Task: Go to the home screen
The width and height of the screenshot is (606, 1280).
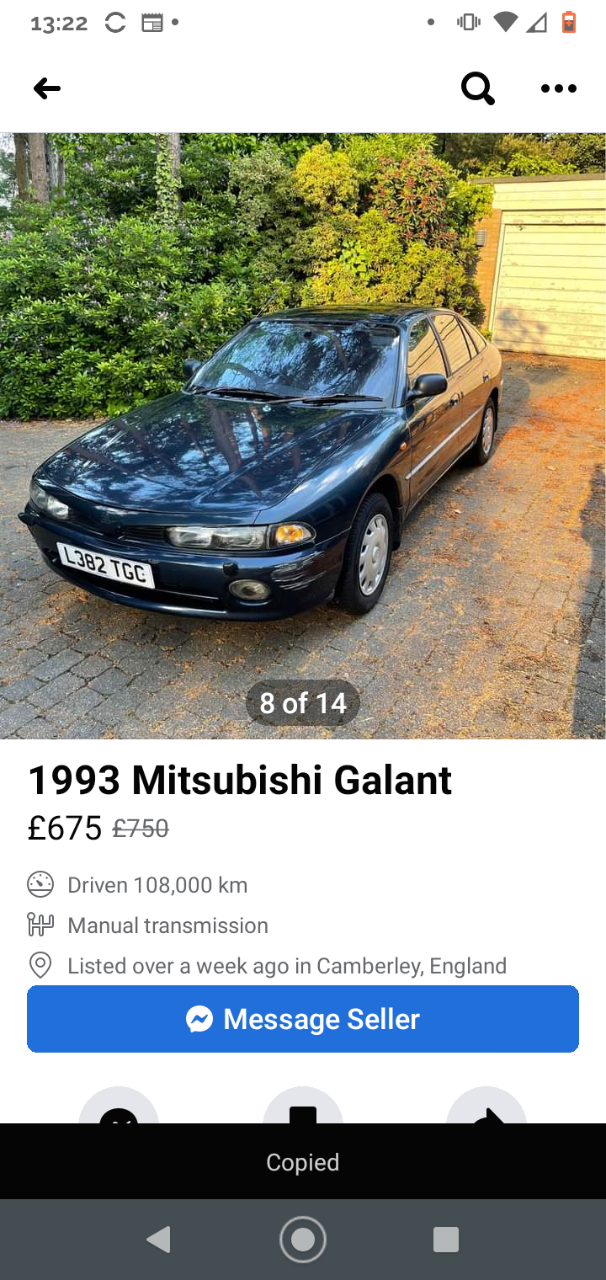Action: coord(303,1240)
